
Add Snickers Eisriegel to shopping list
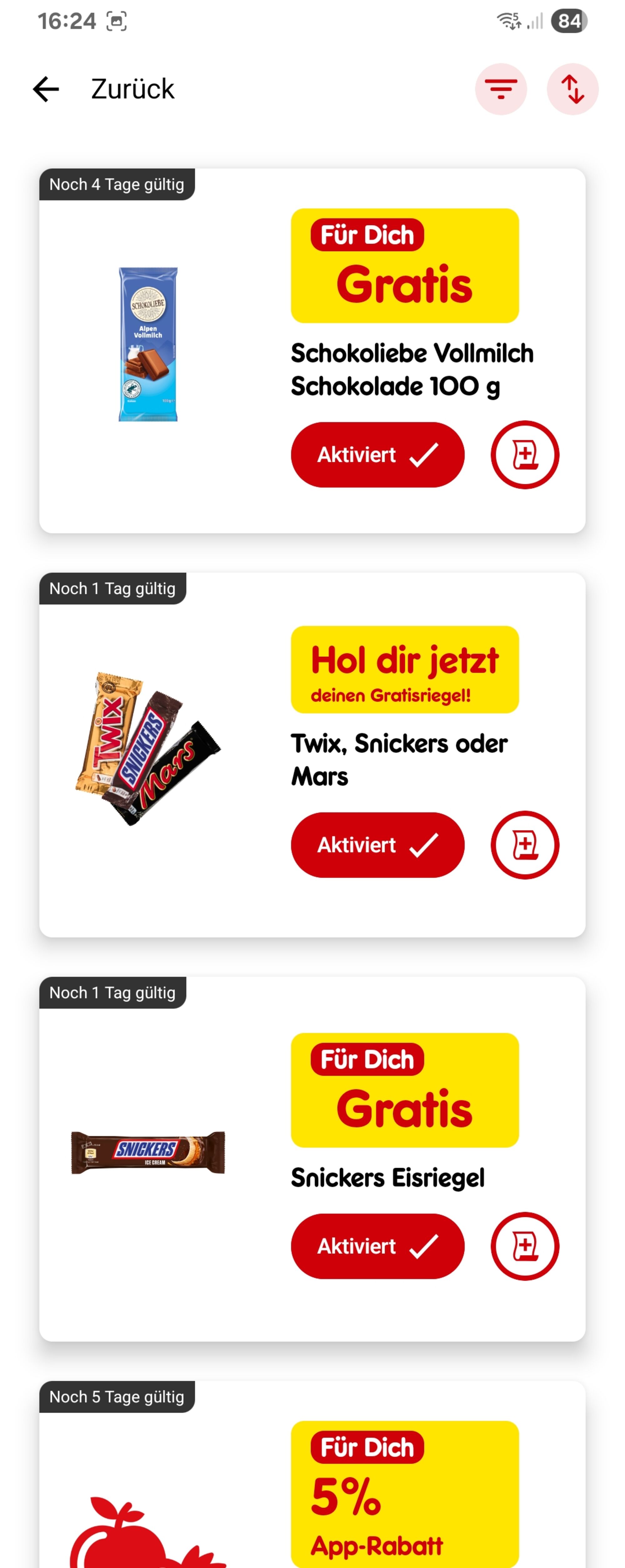pyautogui.click(x=525, y=1245)
